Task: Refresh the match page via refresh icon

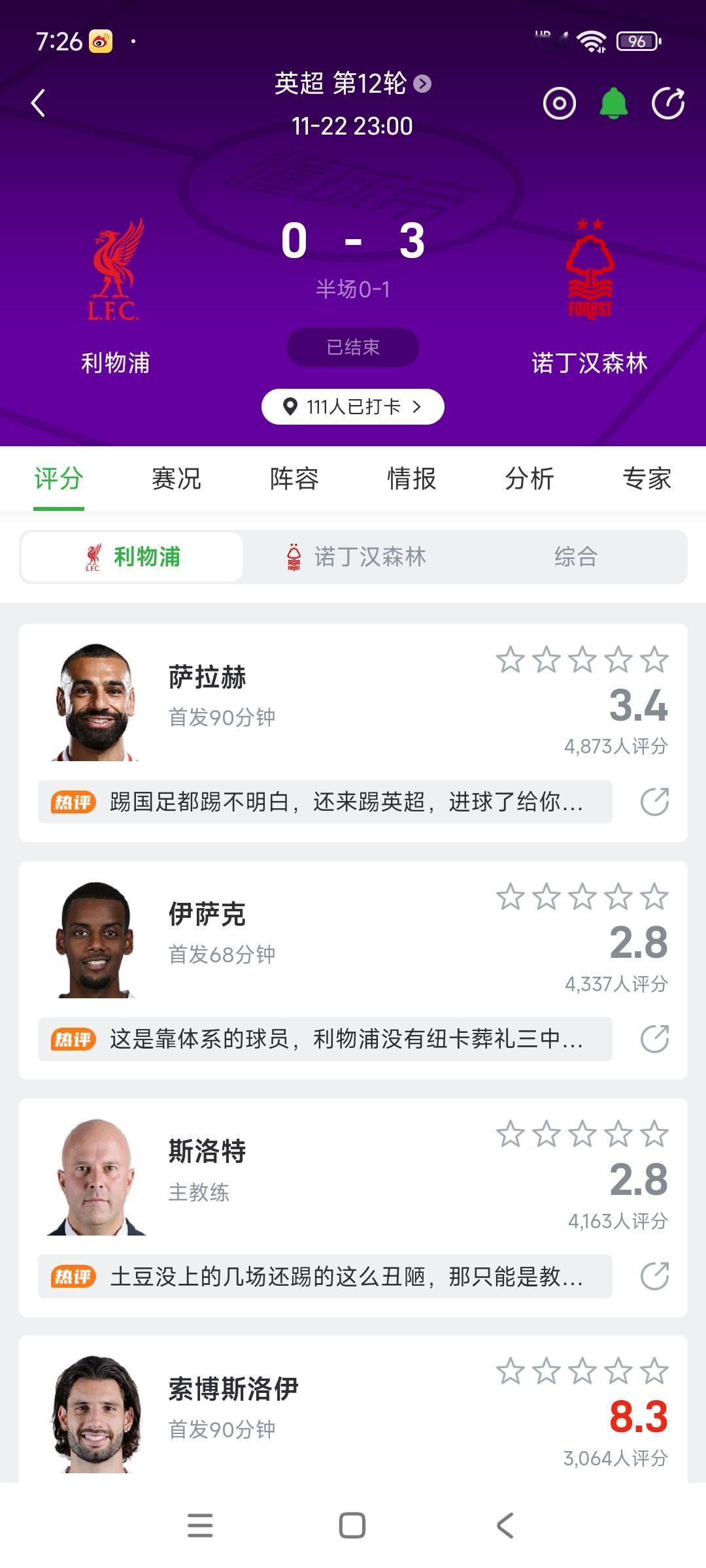Action: pos(667,103)
